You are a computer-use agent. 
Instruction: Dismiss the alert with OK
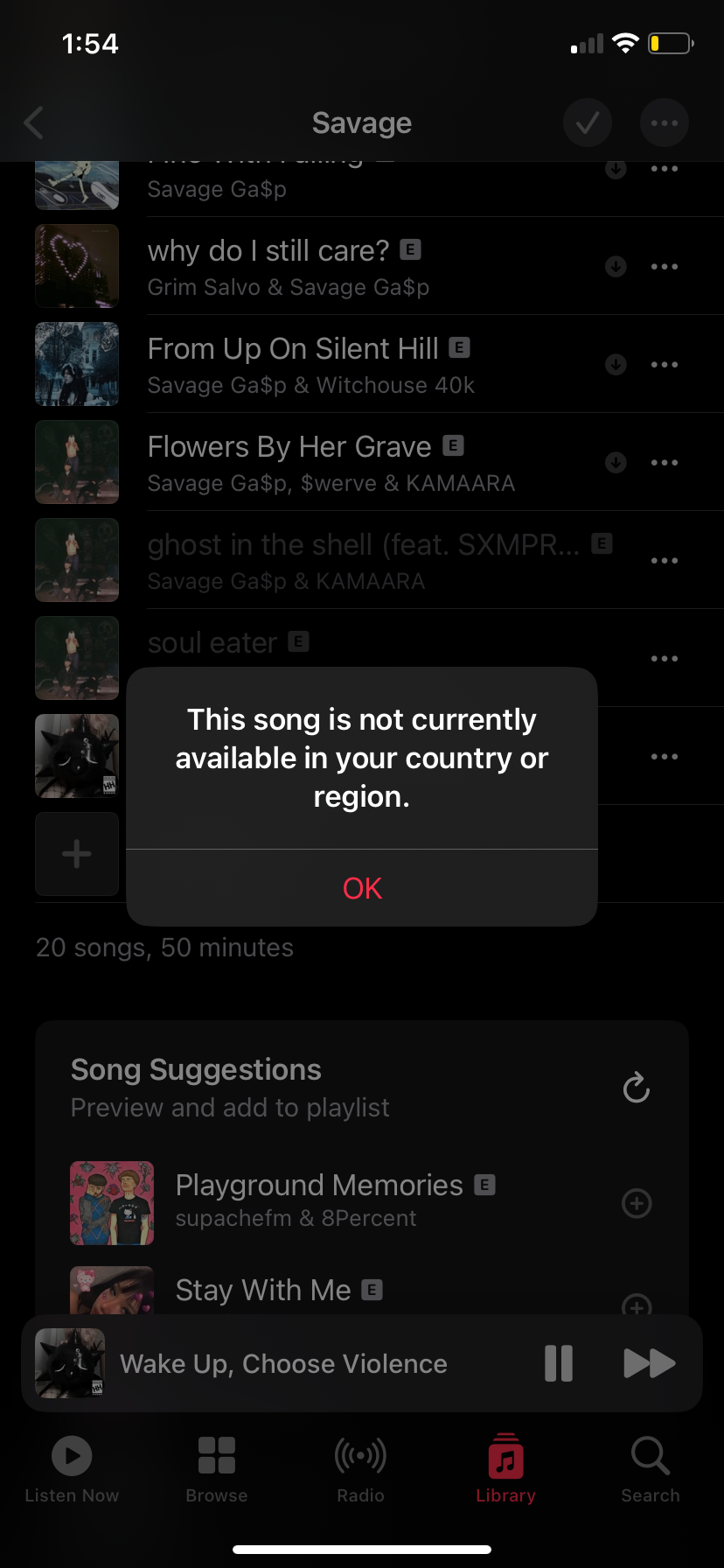click(x=362, y=888)
